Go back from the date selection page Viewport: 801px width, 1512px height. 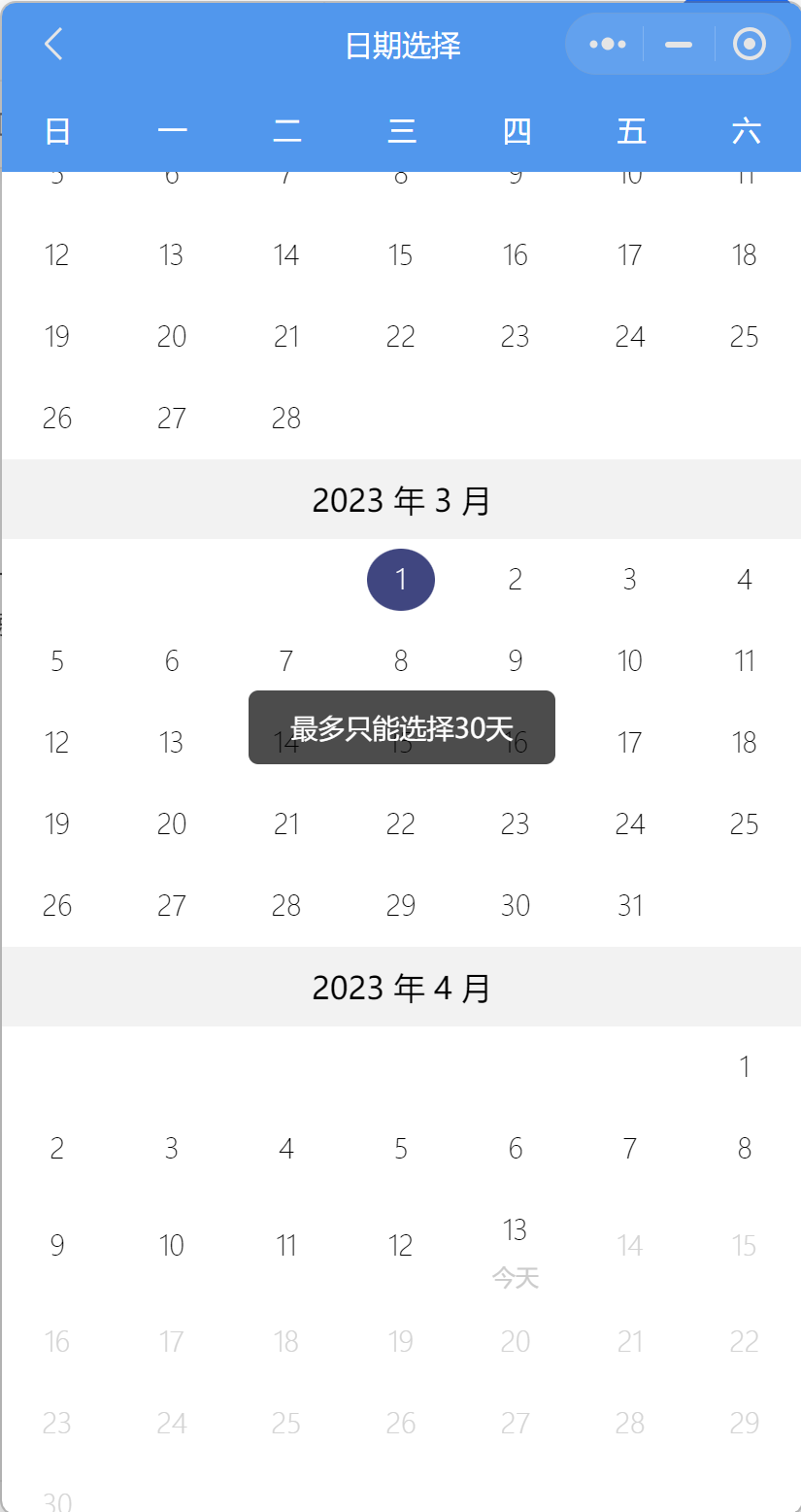[53, 44]
